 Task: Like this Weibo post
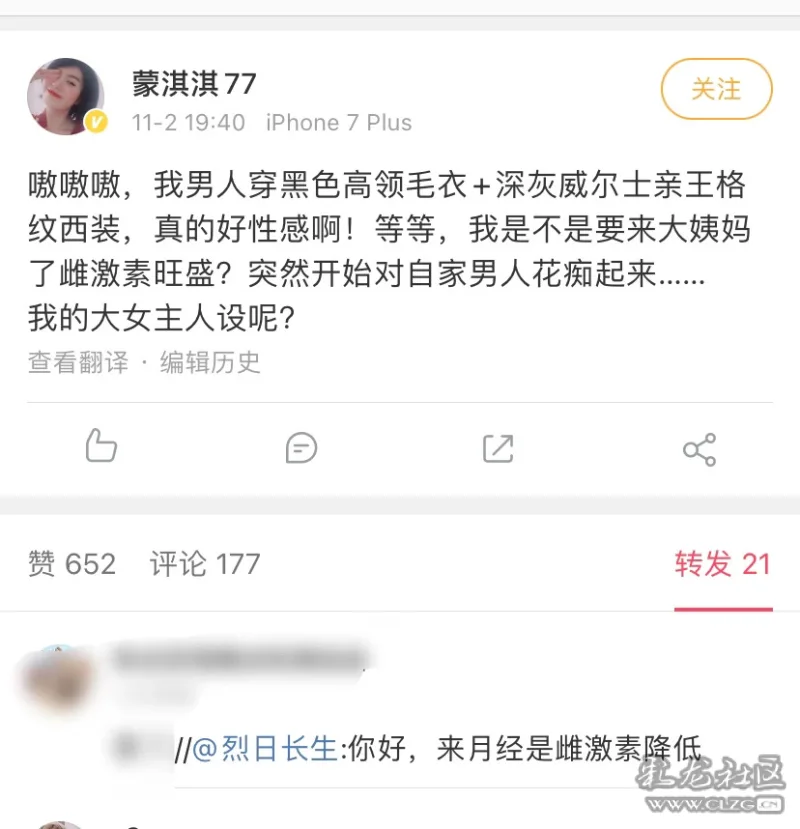101,447
